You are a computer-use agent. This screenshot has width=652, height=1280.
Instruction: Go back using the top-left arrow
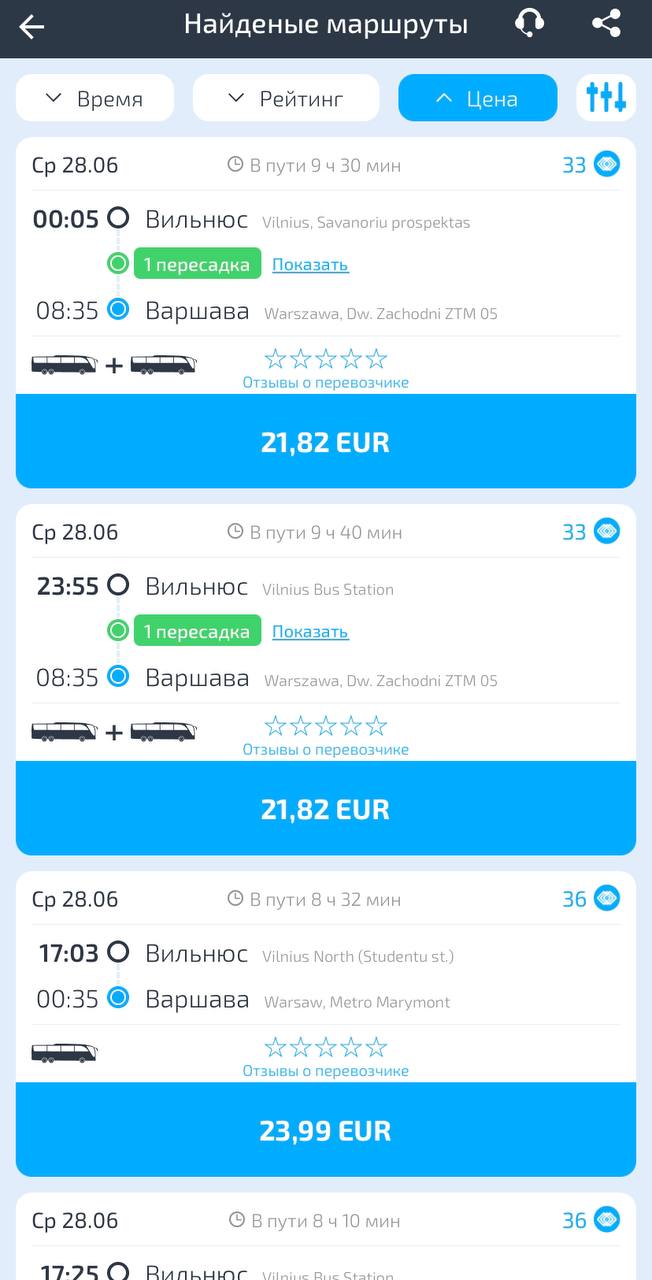click(x=32, y=26)
